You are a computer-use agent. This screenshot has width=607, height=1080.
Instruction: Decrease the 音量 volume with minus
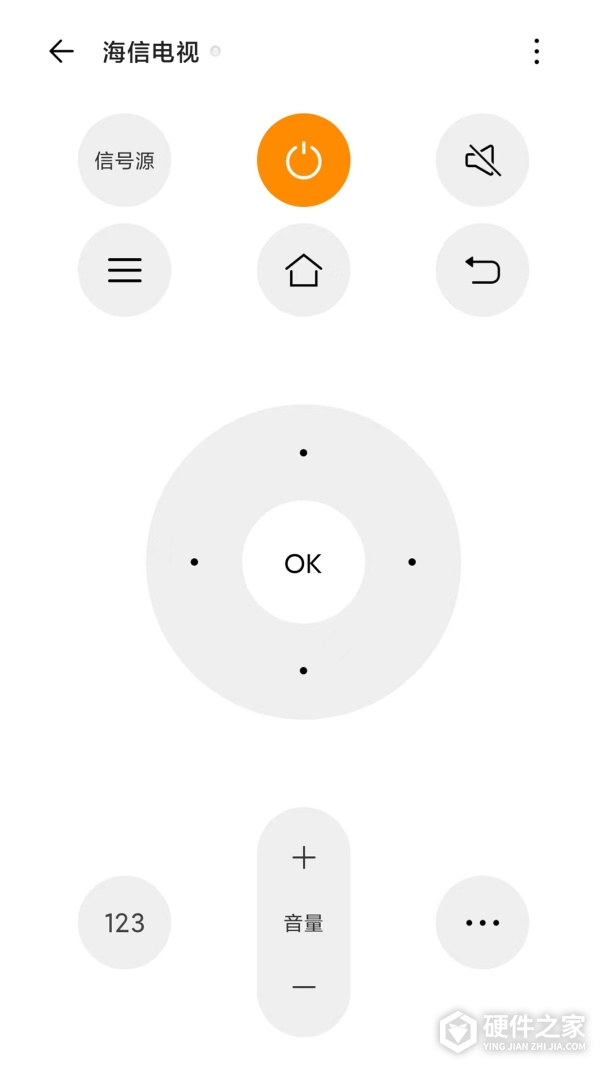[x=304, y=987]
